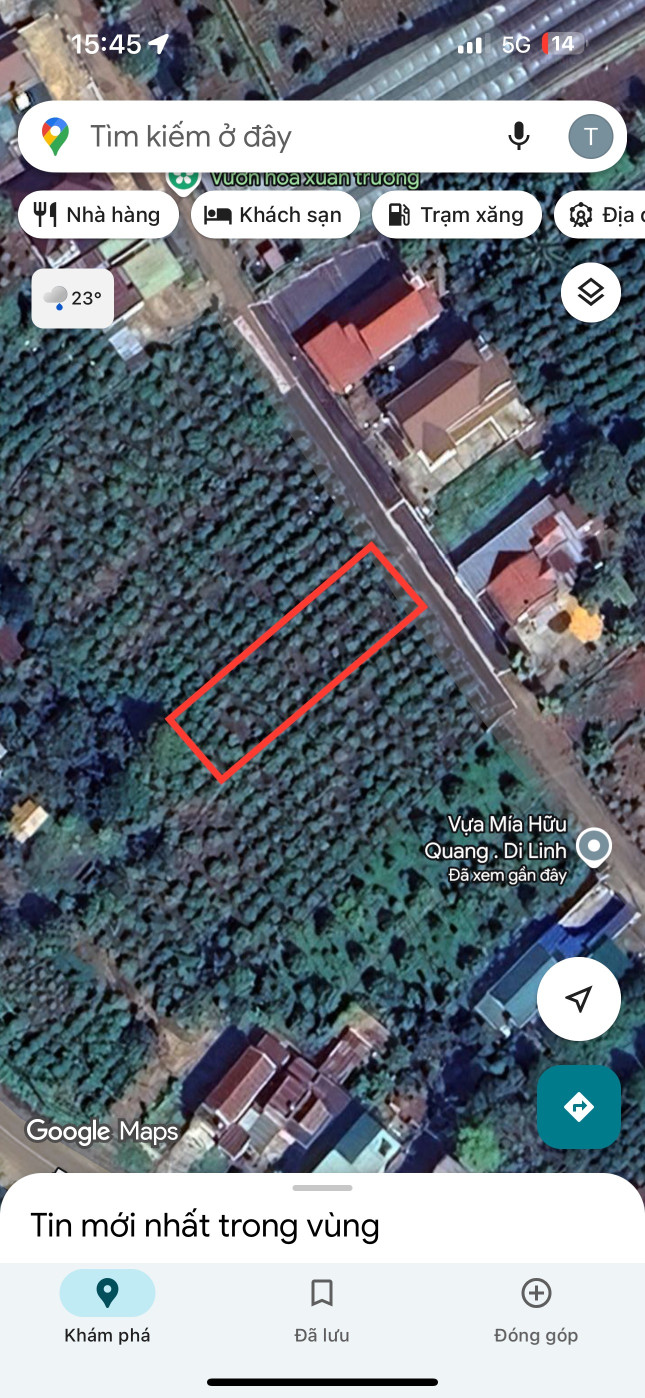Open the Vựa Mía Hữu Quang place marker
Viewport: 645px width, 1398px height.
pos(596,846)
